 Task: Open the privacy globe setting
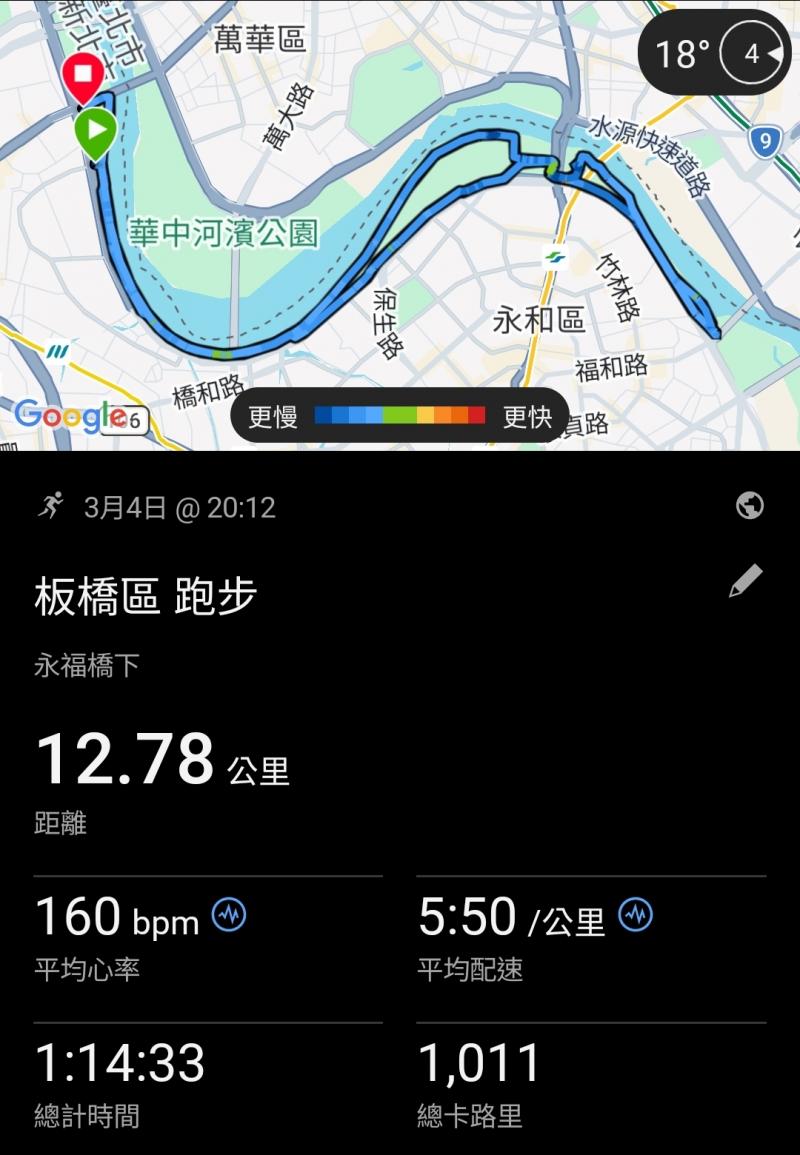(749, 506)
